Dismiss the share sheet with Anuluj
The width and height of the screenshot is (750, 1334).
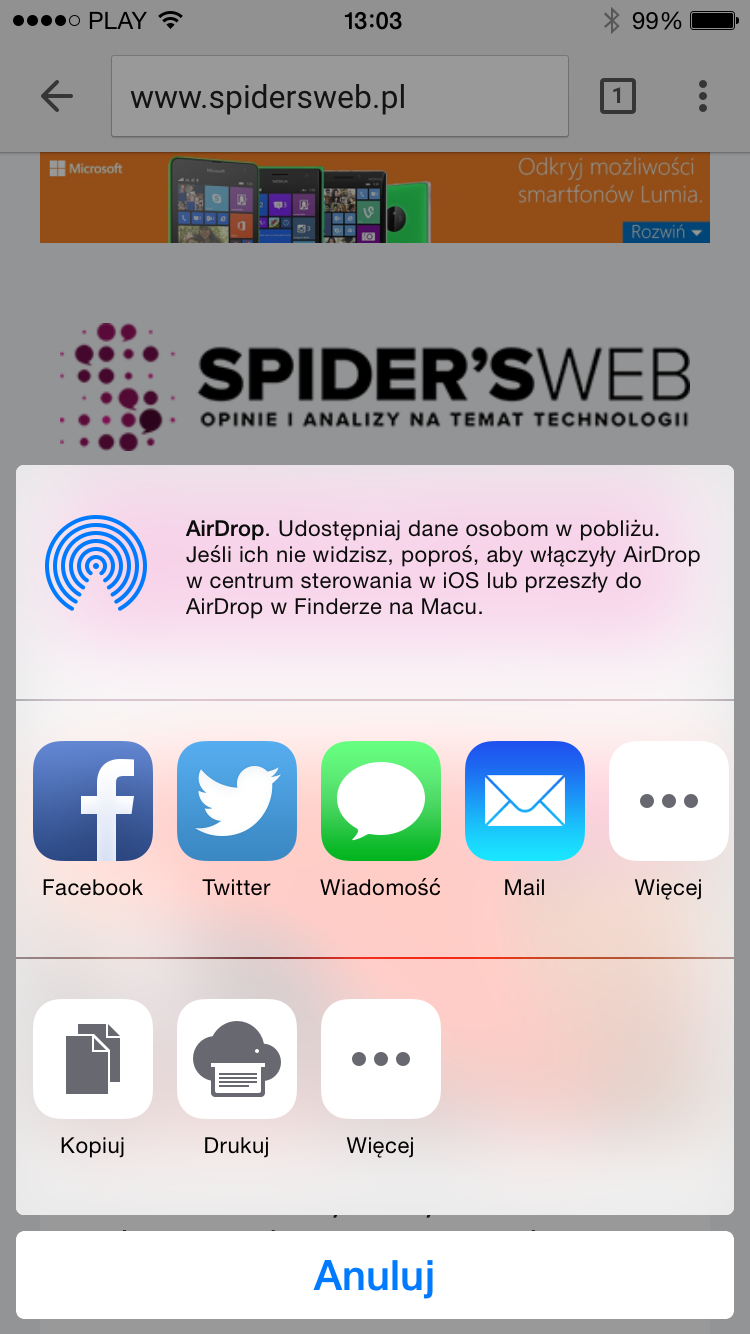coord(375,1275)
